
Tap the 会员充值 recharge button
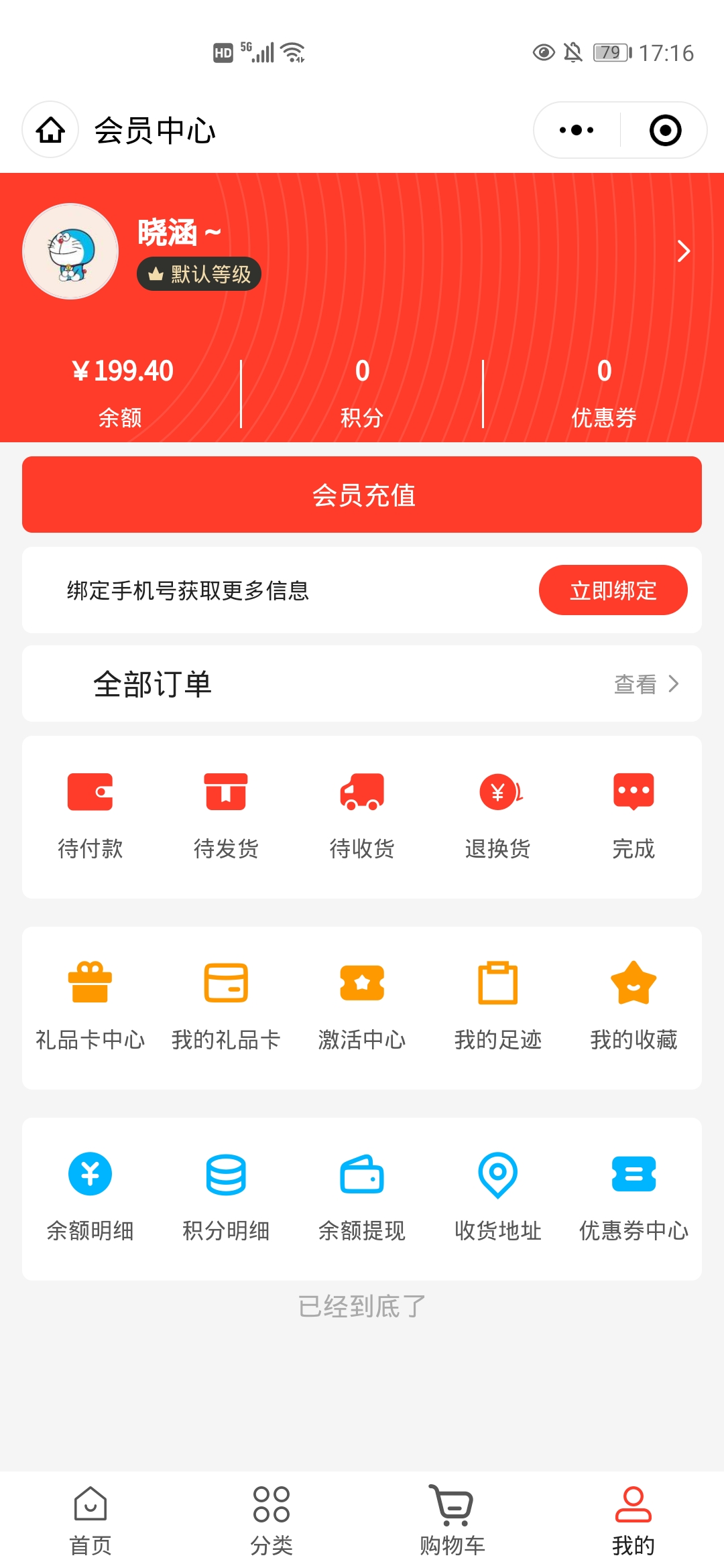click(x=362, y=495)
